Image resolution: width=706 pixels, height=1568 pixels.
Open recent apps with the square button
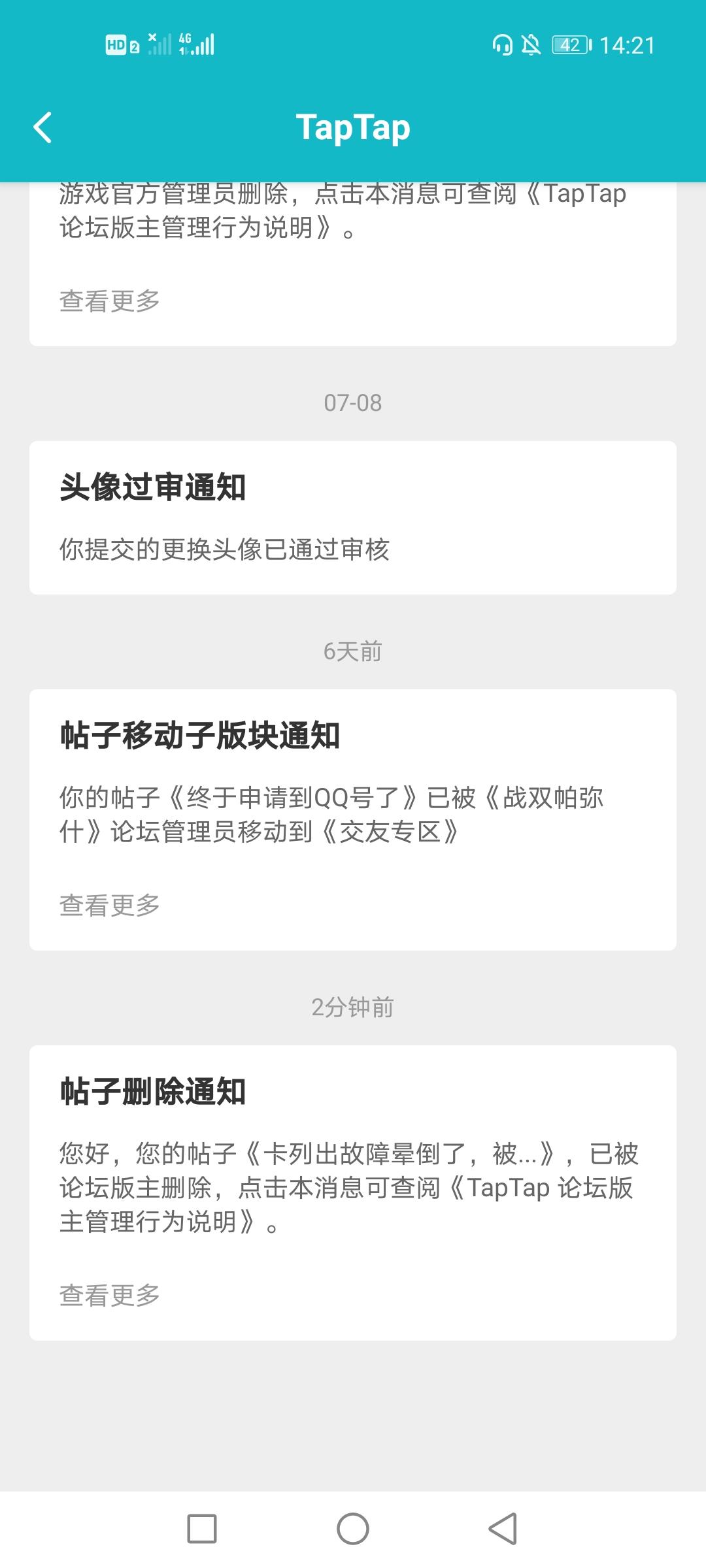tap(202, 1529)
